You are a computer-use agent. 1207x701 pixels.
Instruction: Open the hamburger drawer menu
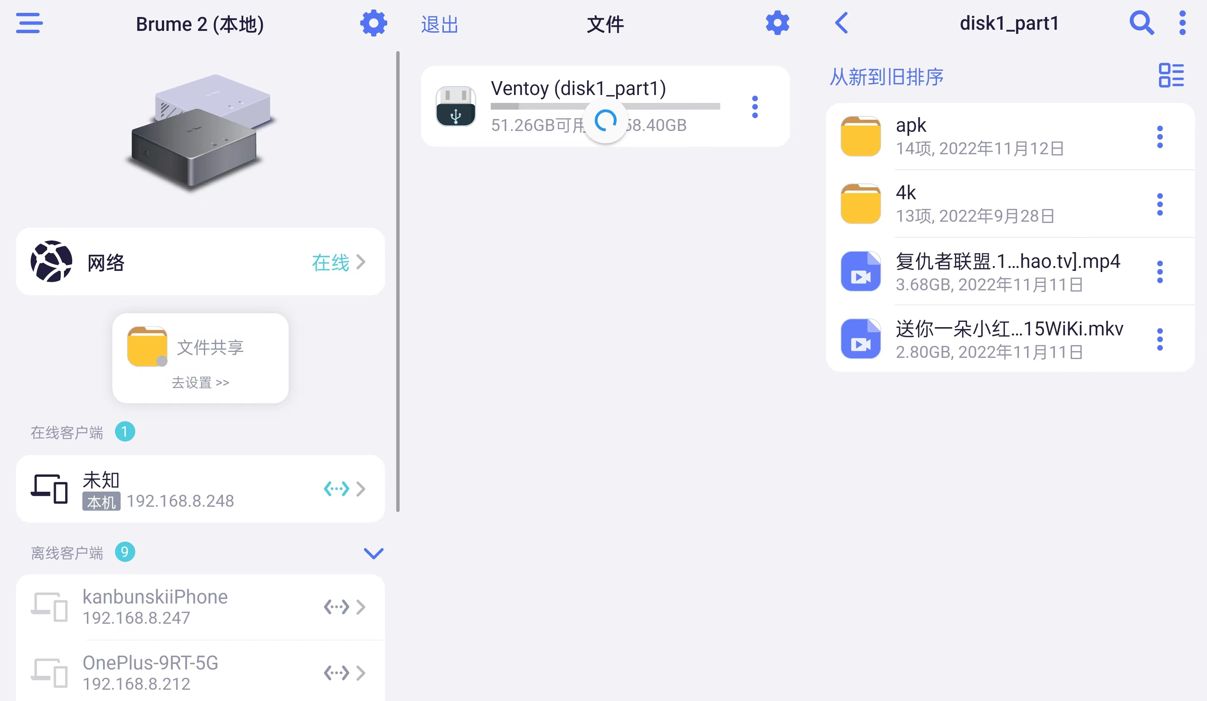tap(29, 23)
